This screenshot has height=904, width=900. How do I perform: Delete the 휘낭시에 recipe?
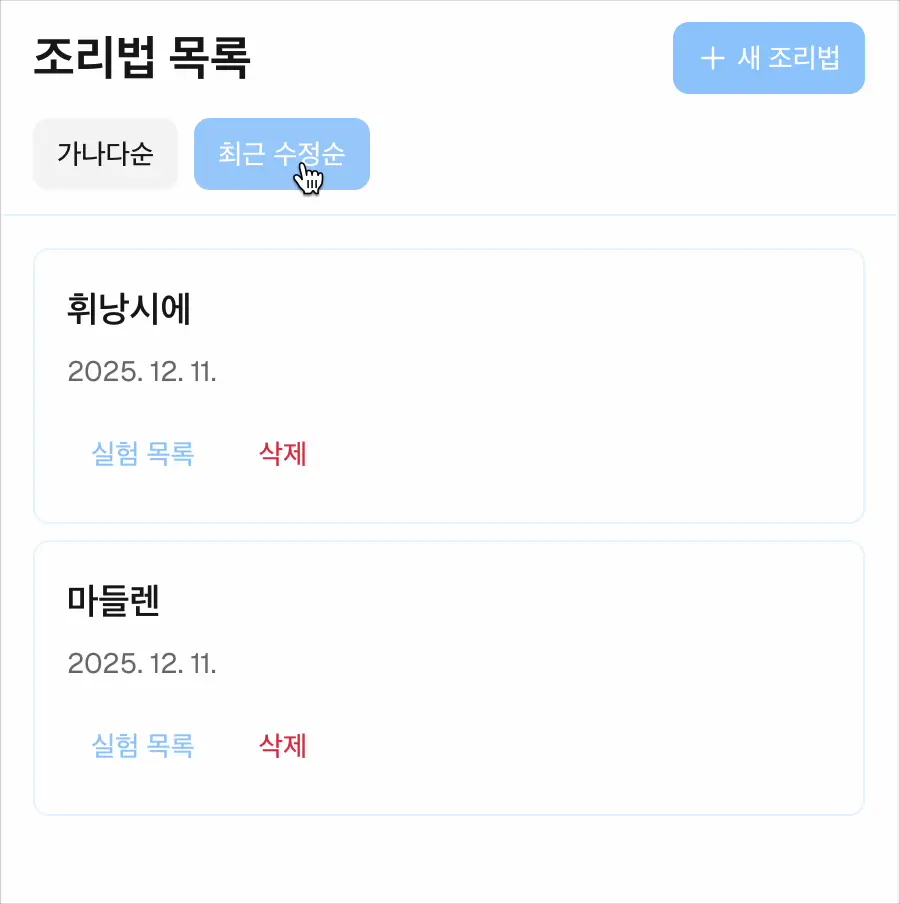(283, 454)
